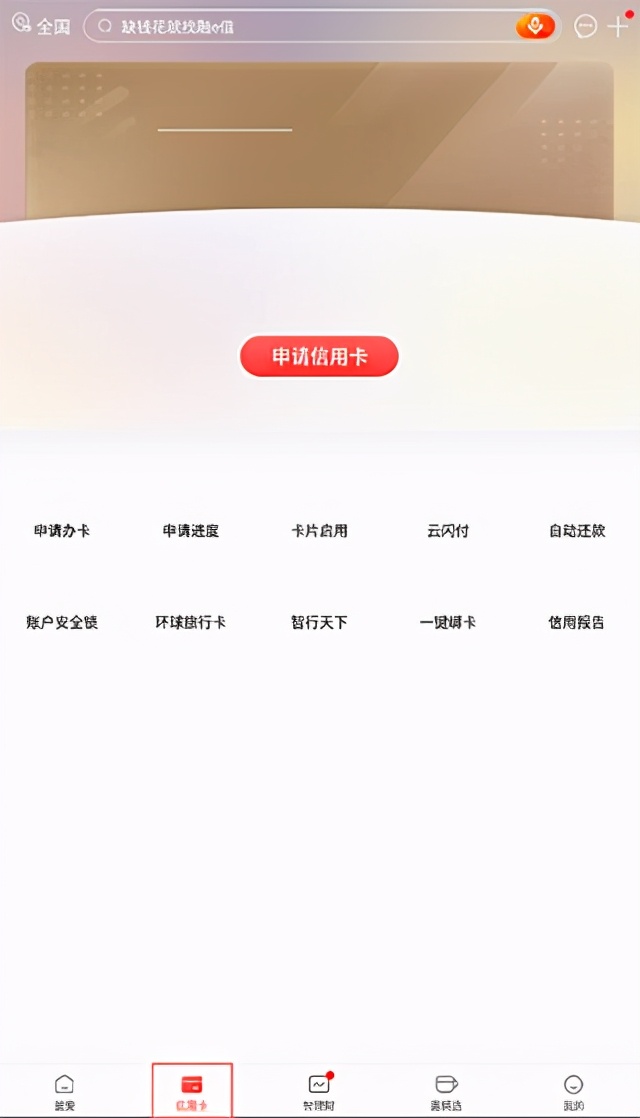Open 卡片启用
The width and height of the screenshot is (640, 1118).
[319, 530]
